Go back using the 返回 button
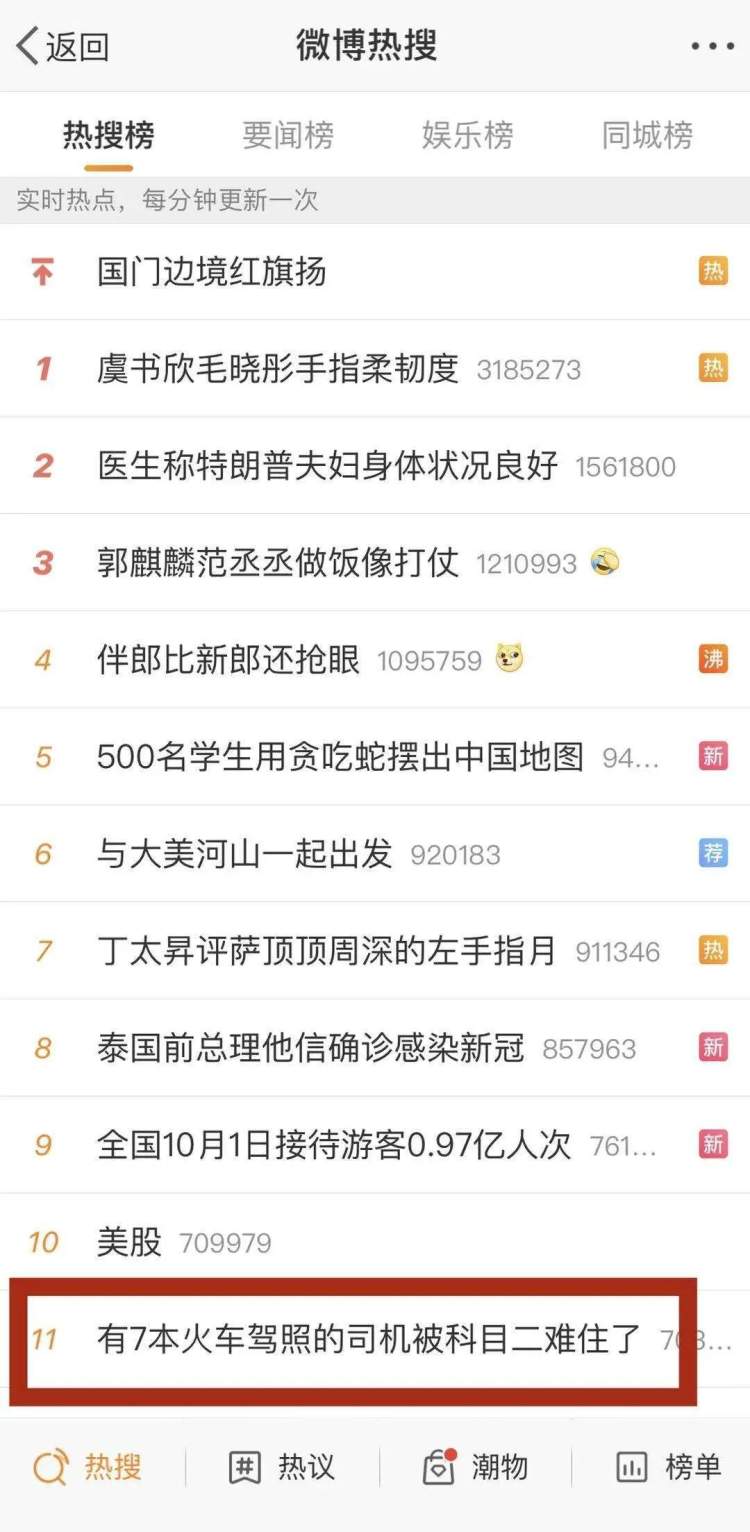The width and height of the screenshot is (750, 1532). pyautogui.click(x=63, y=47)
